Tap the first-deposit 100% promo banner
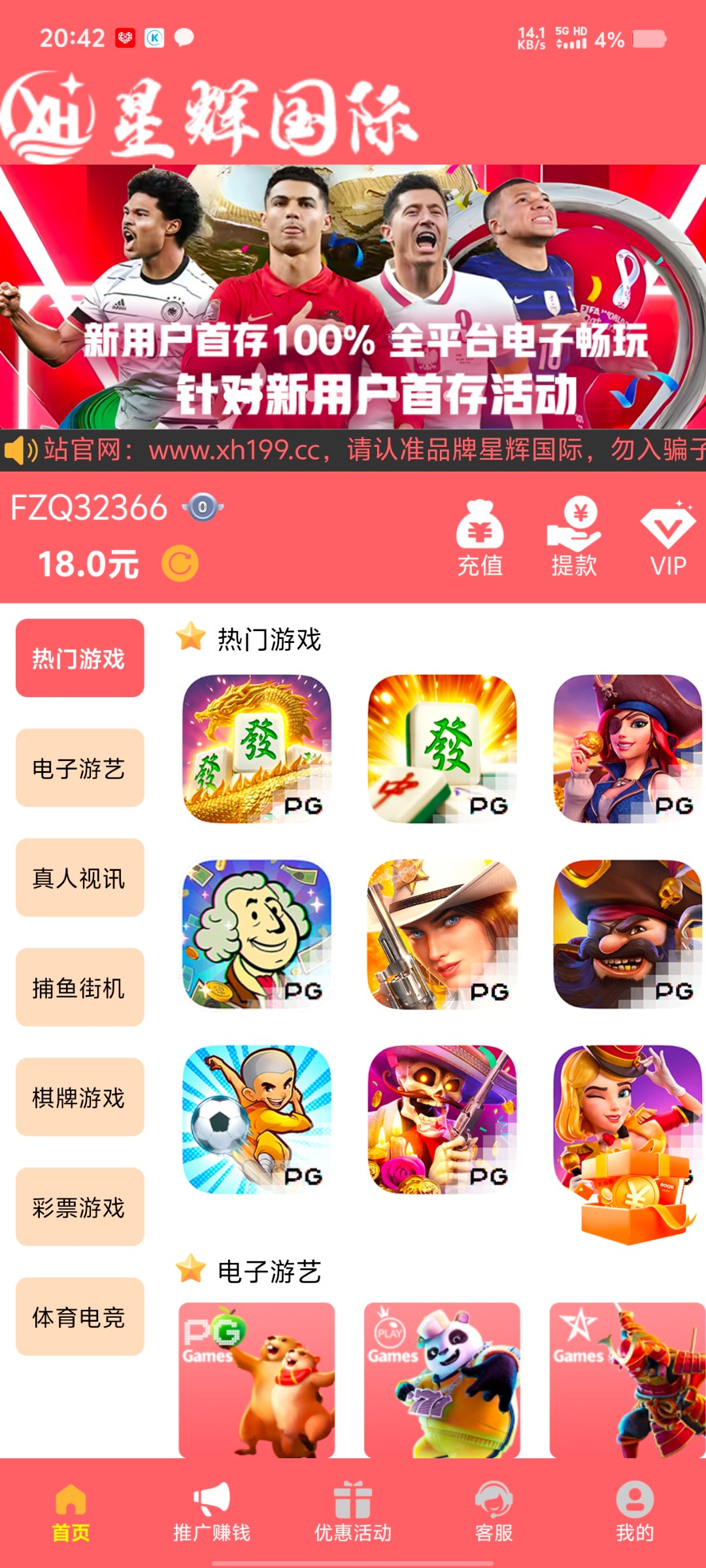Screen dimensions: 706x1568 (x=353, y=297)
